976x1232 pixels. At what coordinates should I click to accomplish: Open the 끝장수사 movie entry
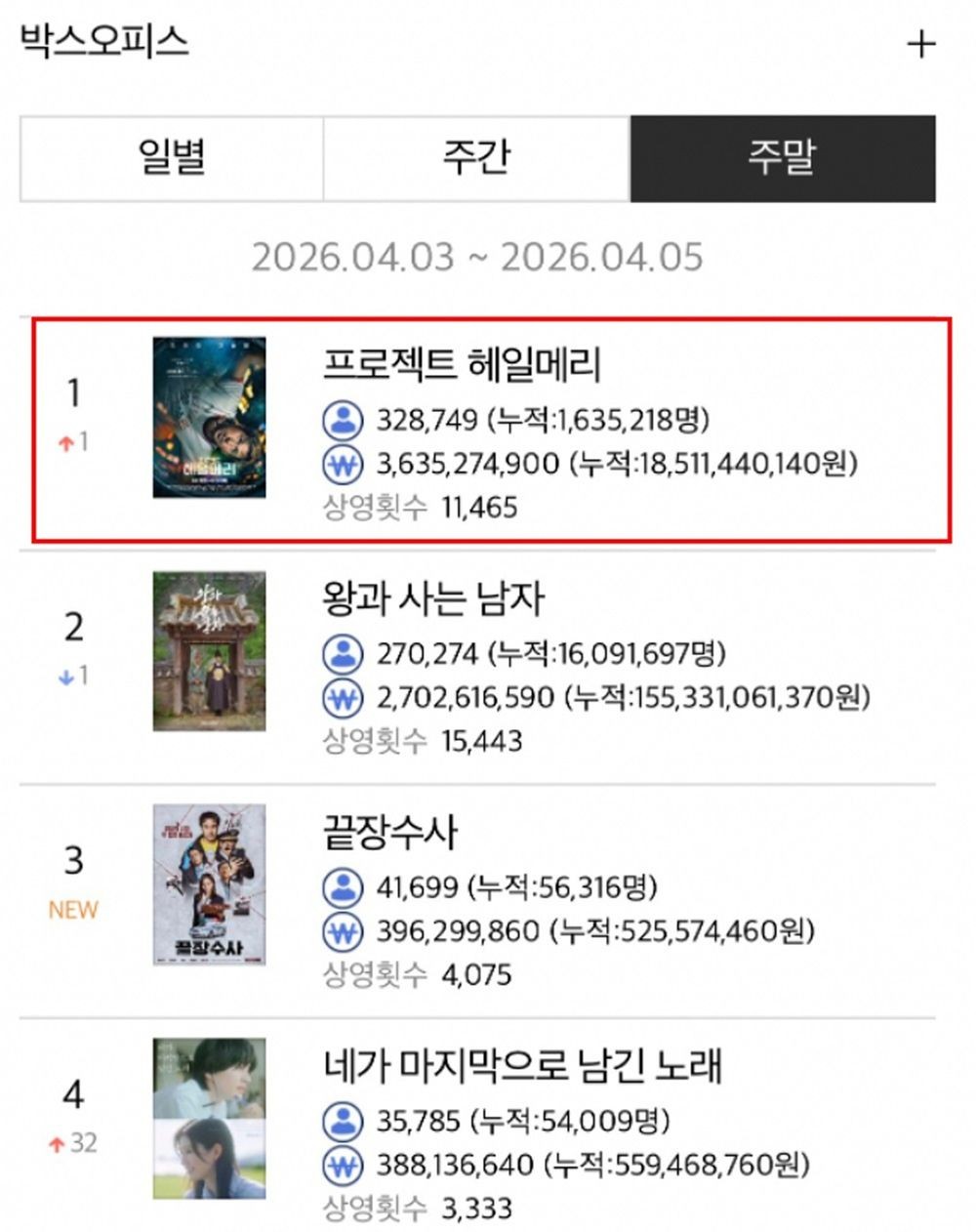[478, 900]
